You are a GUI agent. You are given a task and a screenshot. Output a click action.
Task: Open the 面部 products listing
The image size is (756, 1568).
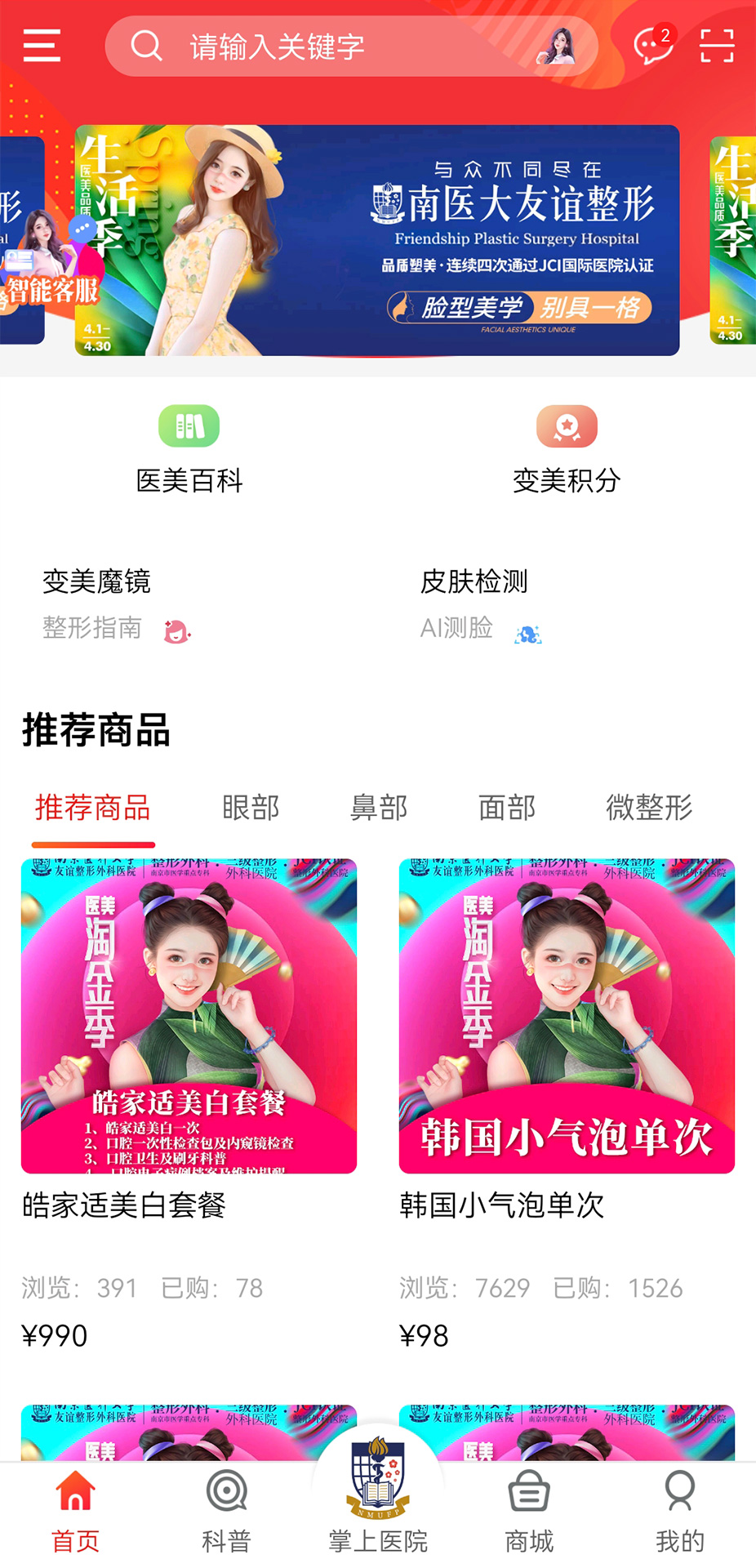506,807
